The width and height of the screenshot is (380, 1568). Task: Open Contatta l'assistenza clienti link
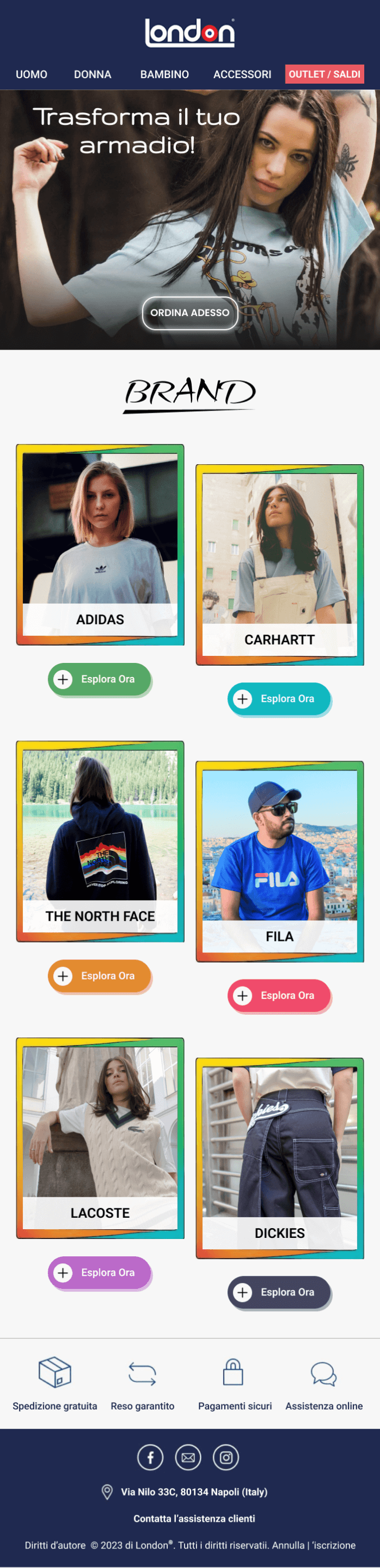(194, 1519)
